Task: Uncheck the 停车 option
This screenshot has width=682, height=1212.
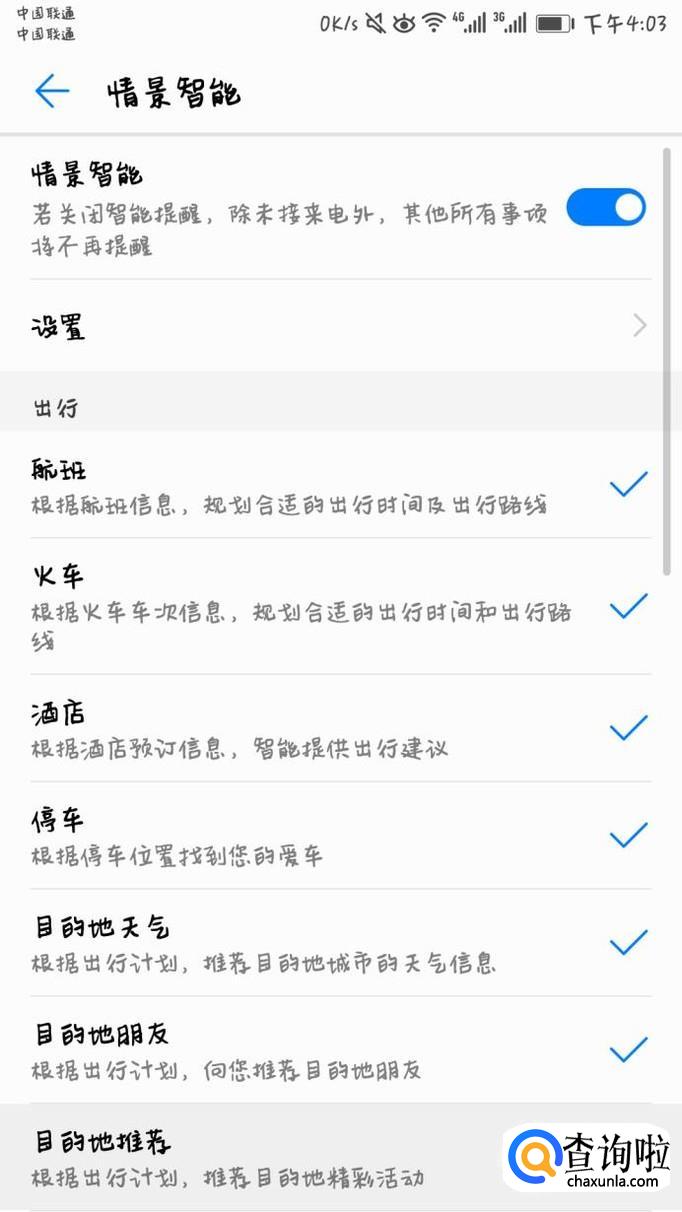Action: tap(628, 835)
